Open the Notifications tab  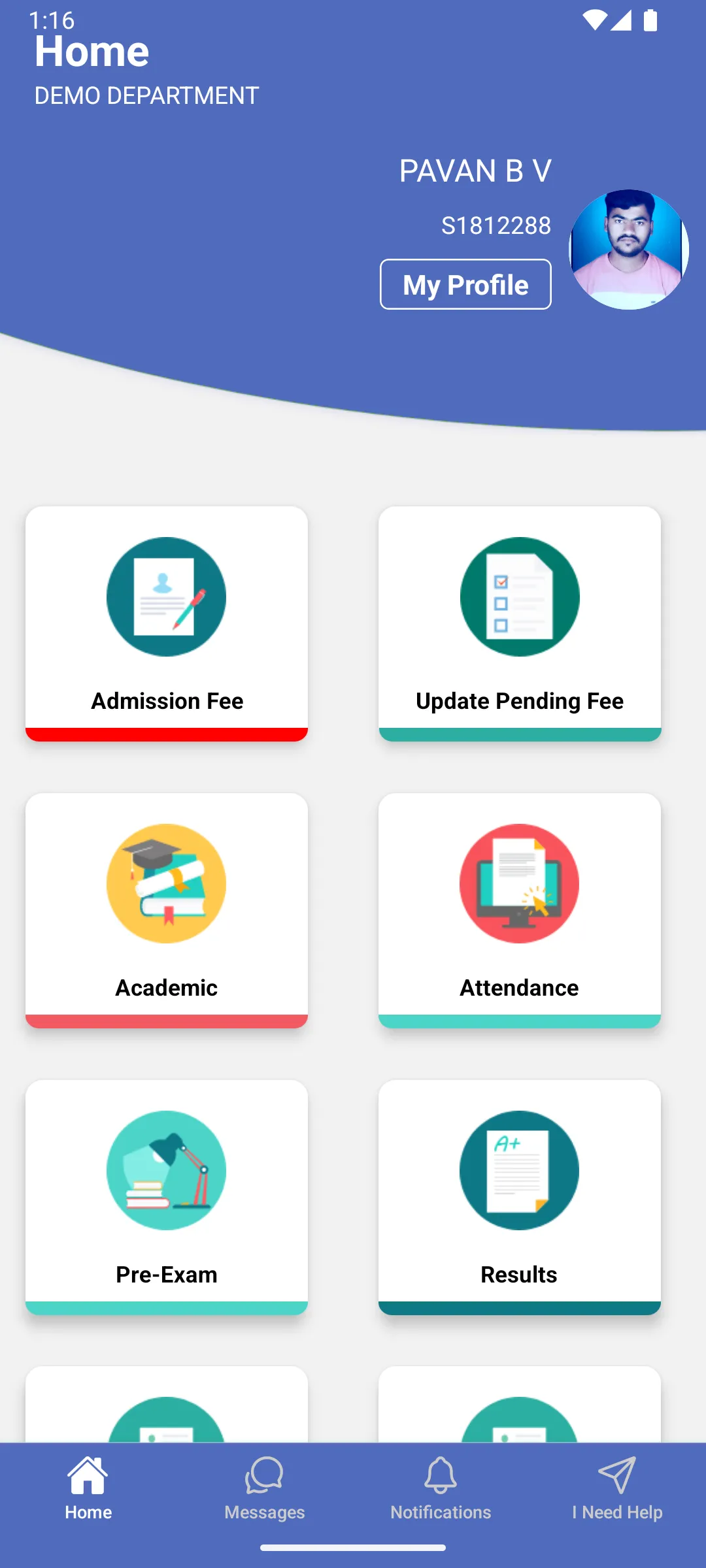point(441,1489)
